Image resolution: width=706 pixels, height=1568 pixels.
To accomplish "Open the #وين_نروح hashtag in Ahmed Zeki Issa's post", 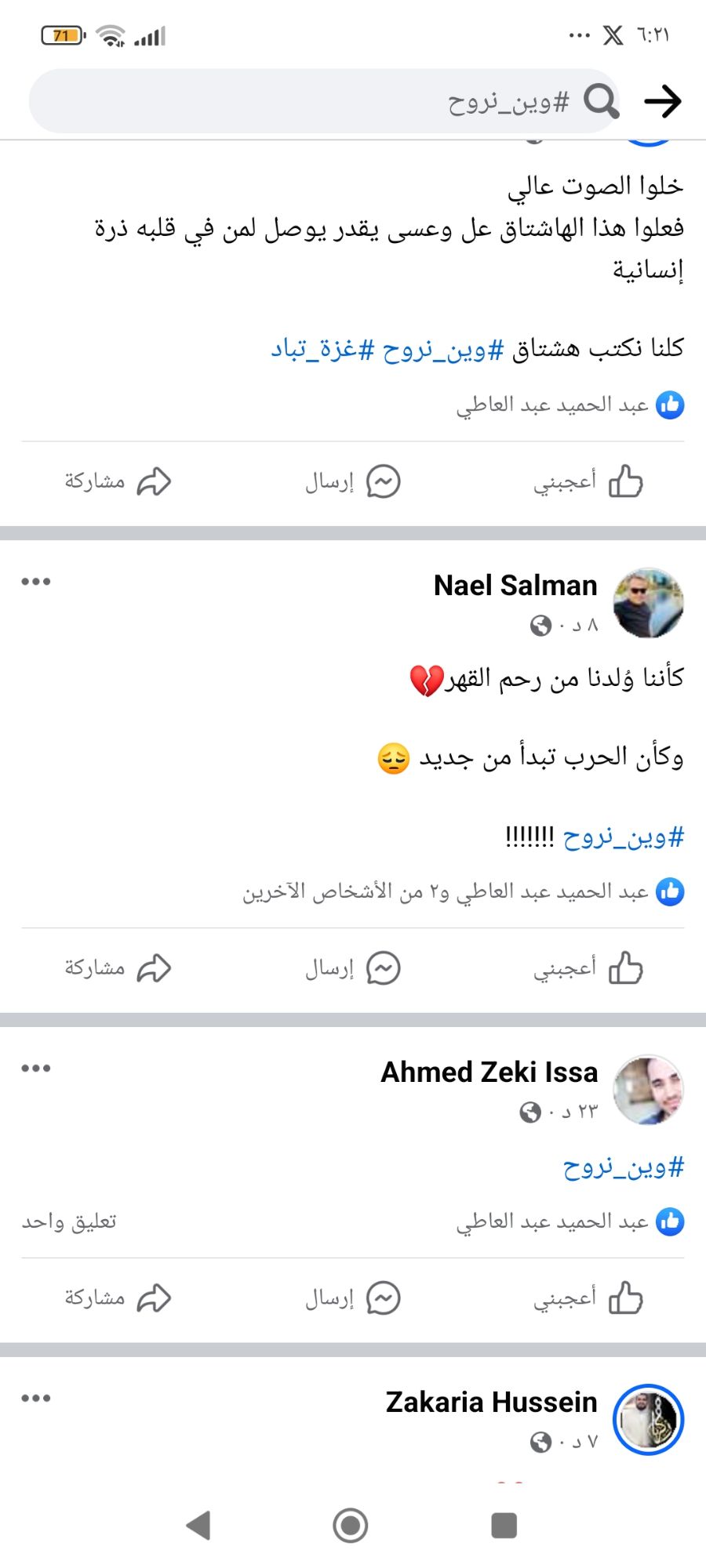I will 624,1168.
